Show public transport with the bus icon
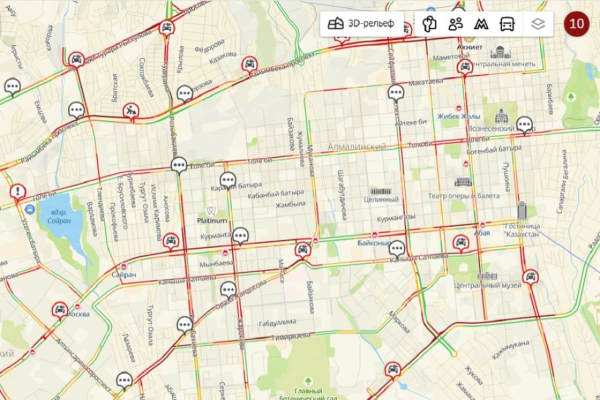 coord(508,22)
